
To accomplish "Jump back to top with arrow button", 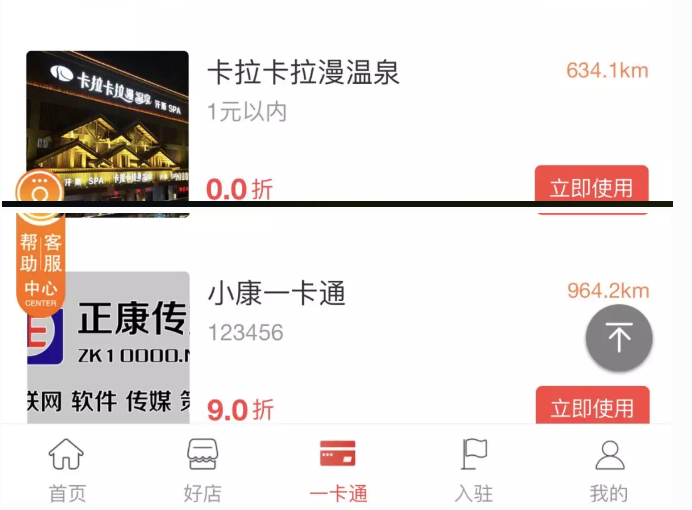I will pos(619,338).
